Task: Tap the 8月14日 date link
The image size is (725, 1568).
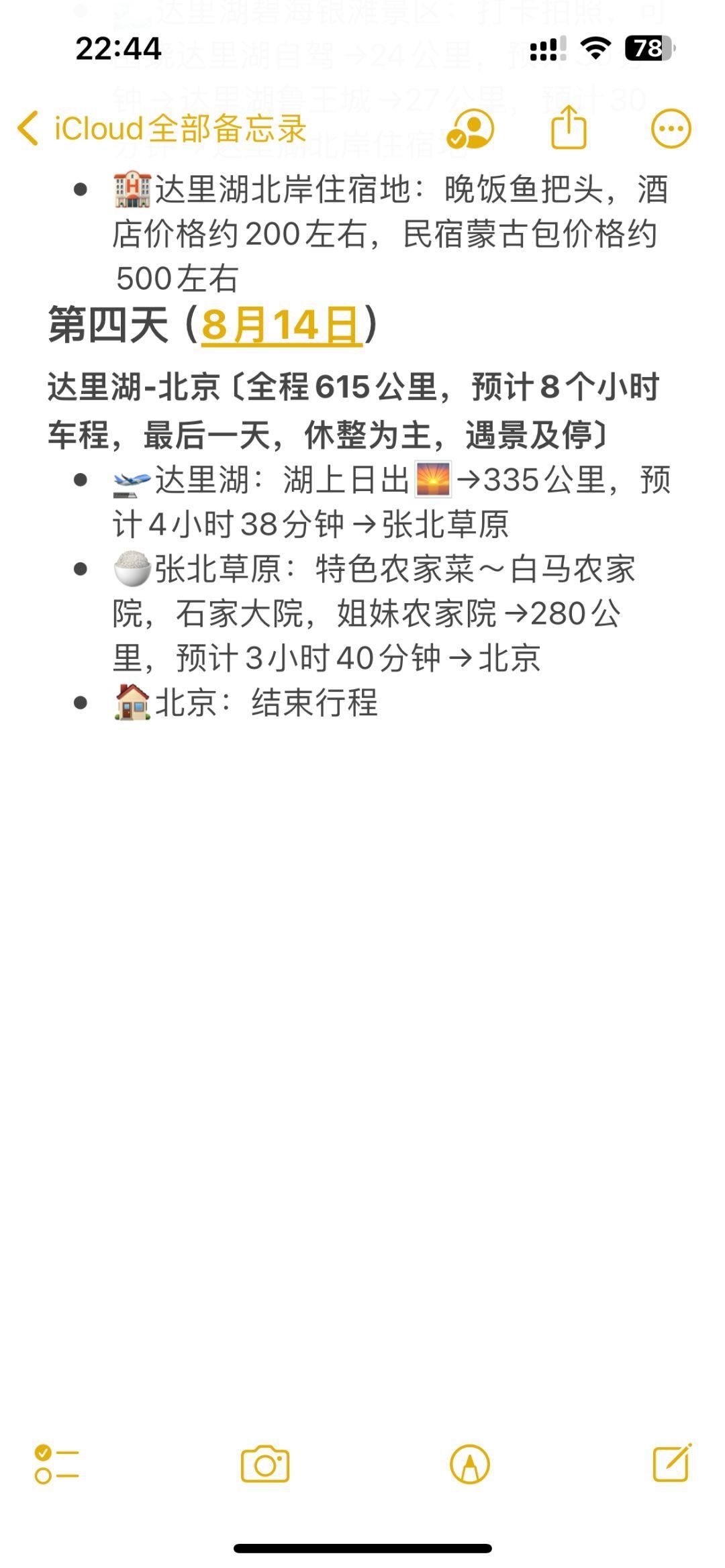Action: [x=281, y=325]
